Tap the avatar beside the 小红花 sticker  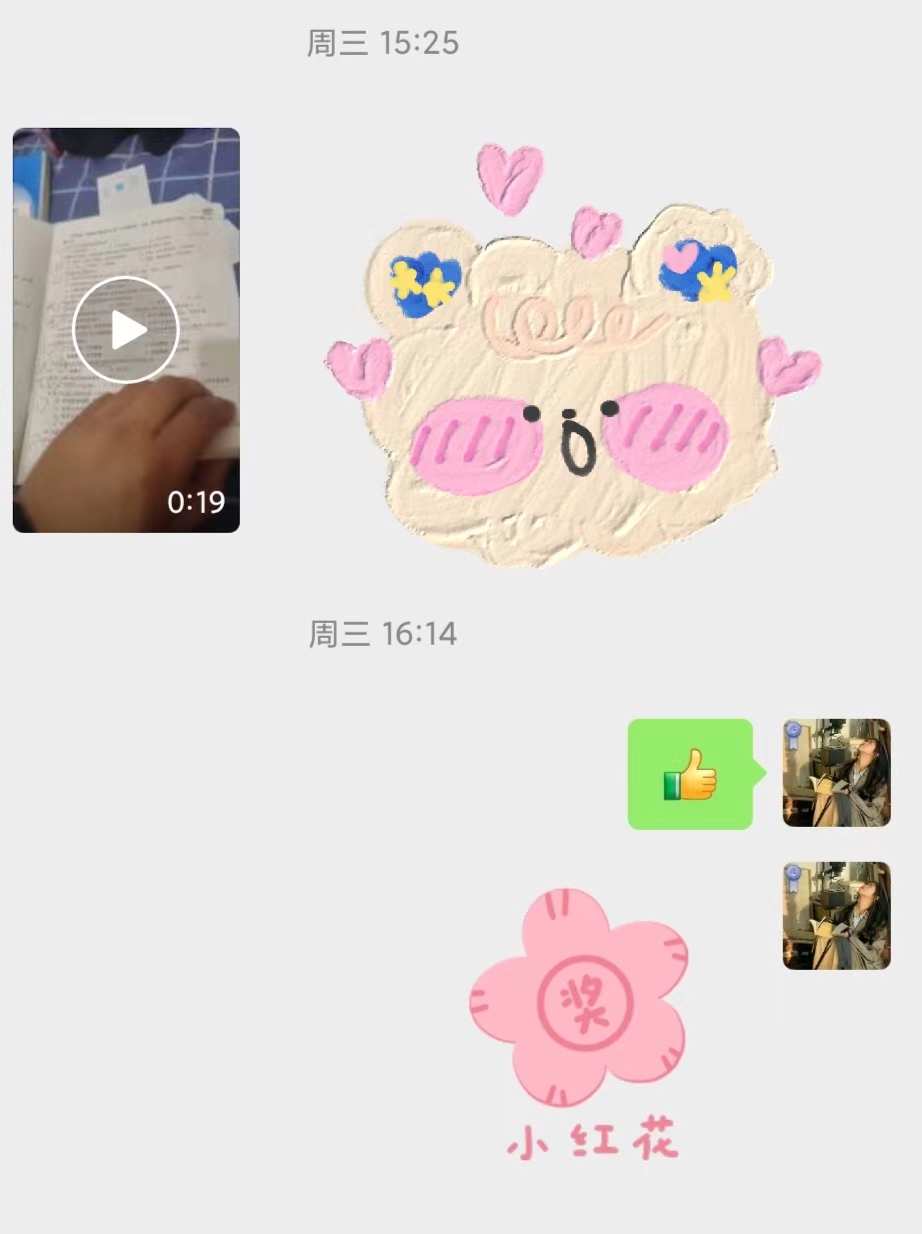tap(836, 915)
